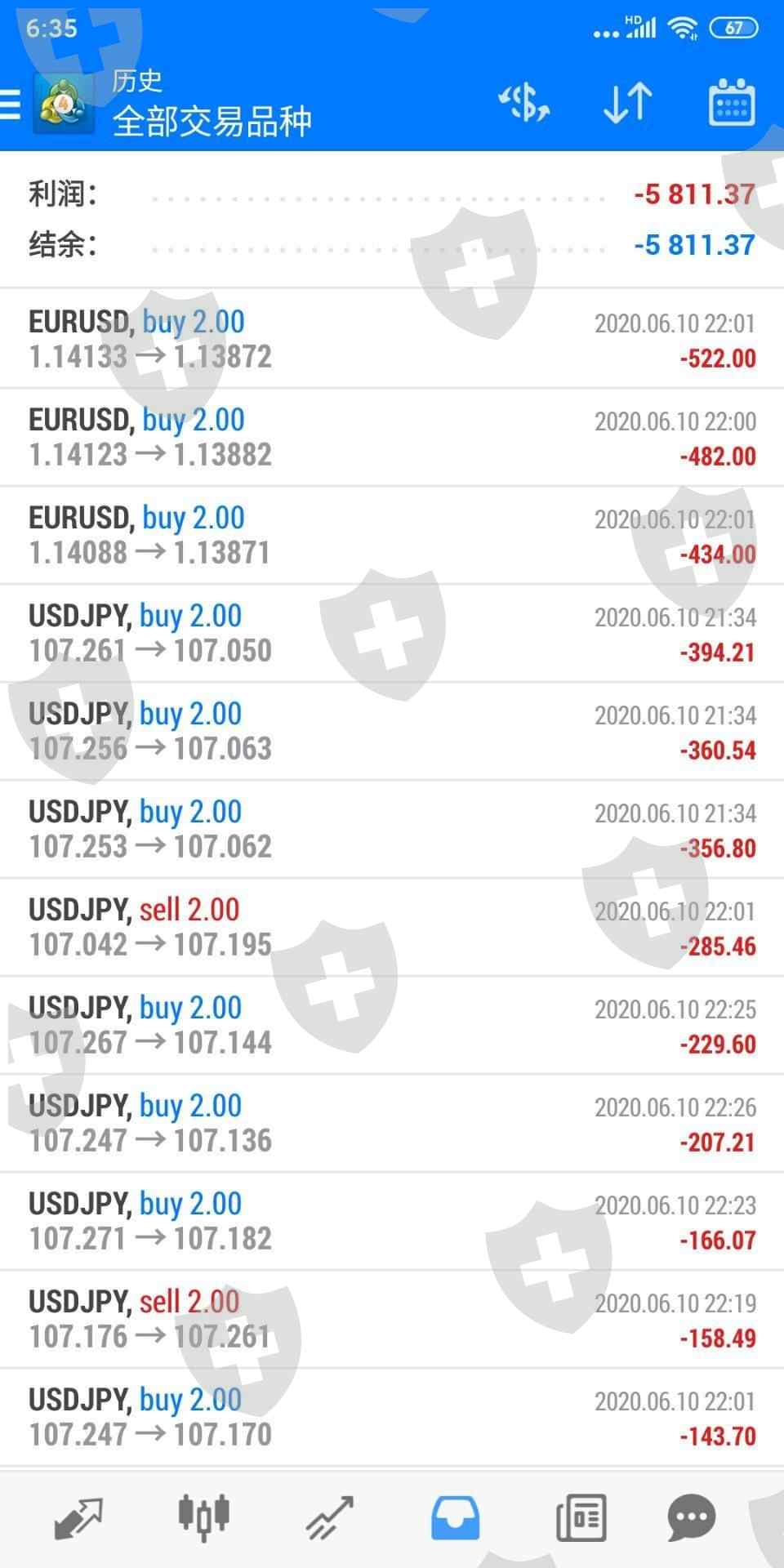Select the USDJPY sell trade at 107.176
Image resolution: width=784 pixels, height=1568 pixels.
392,1319
